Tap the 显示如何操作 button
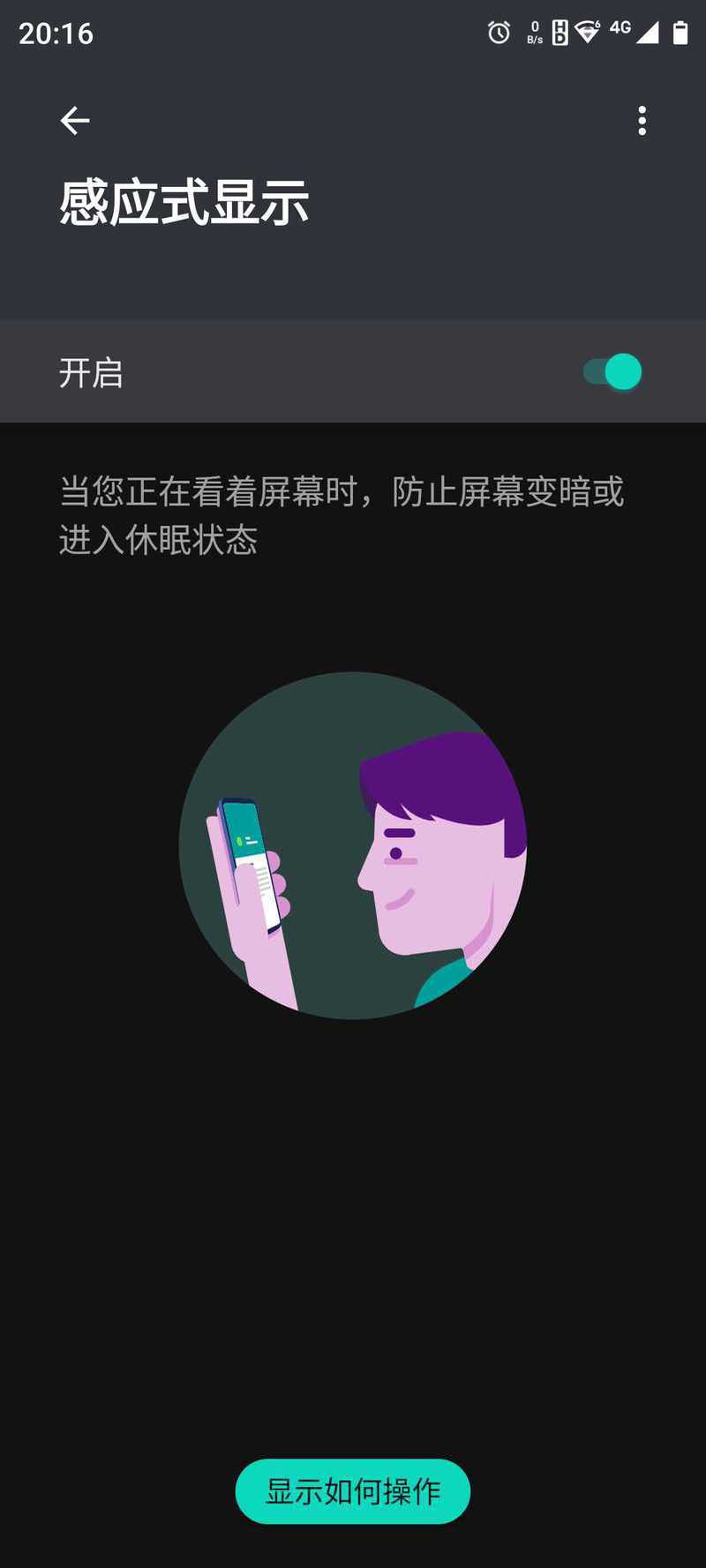This screenshot has height=1568, width=706. point(353,1491)
